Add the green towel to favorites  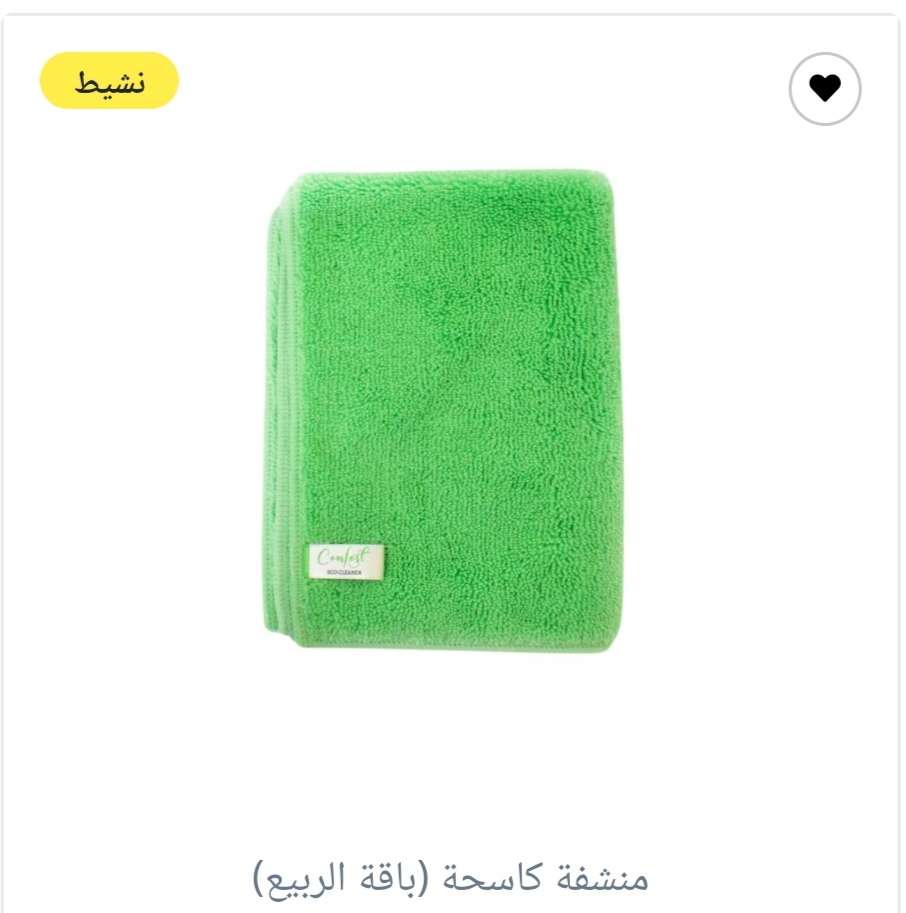point(825,89)
